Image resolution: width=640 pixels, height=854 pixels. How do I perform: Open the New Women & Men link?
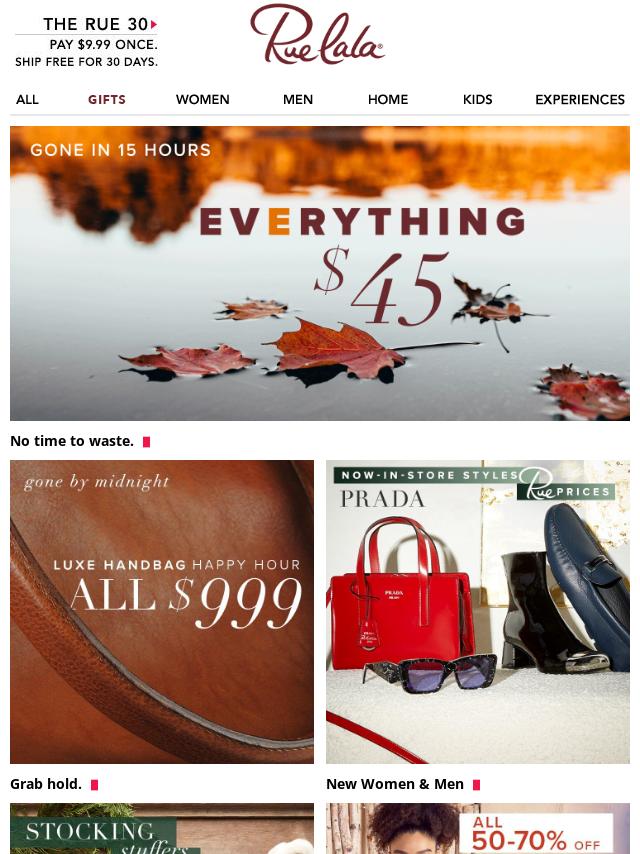(x=395, y=784)
